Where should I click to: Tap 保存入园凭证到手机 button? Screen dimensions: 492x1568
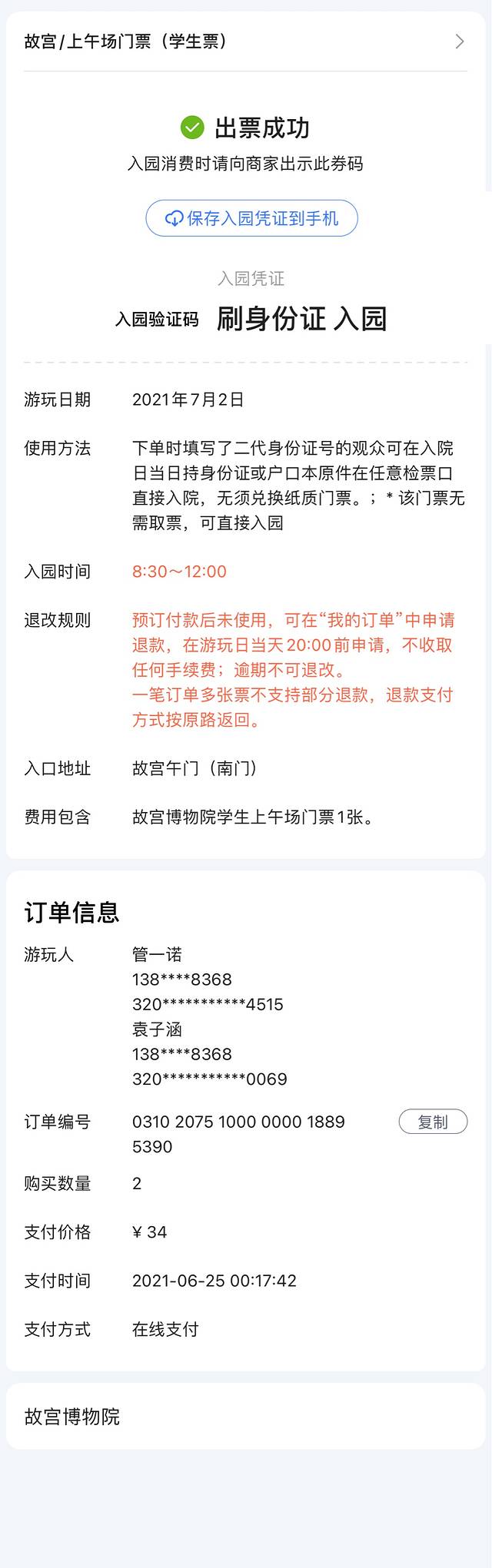point(251,218)
